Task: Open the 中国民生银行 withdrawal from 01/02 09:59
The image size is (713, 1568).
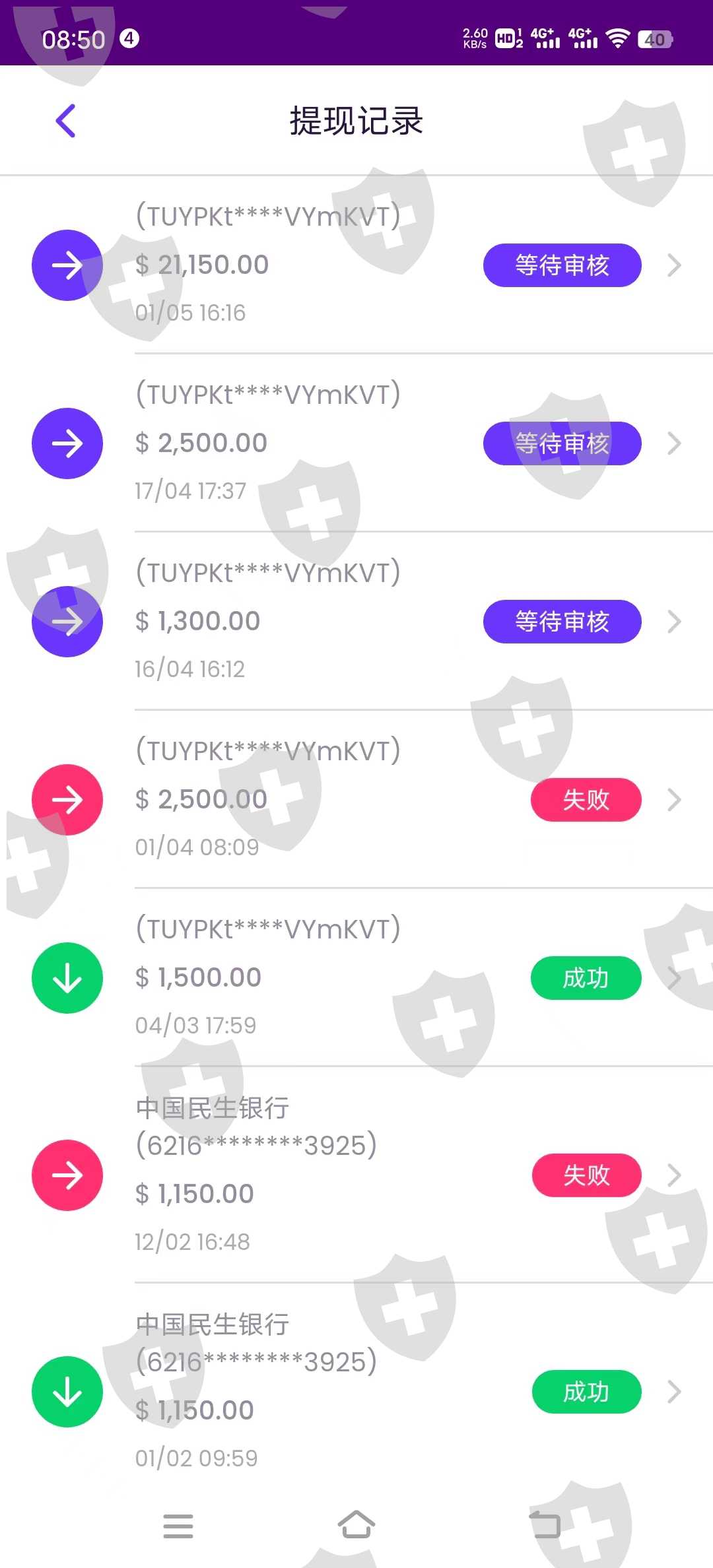Action: [x=356, y=1391]
